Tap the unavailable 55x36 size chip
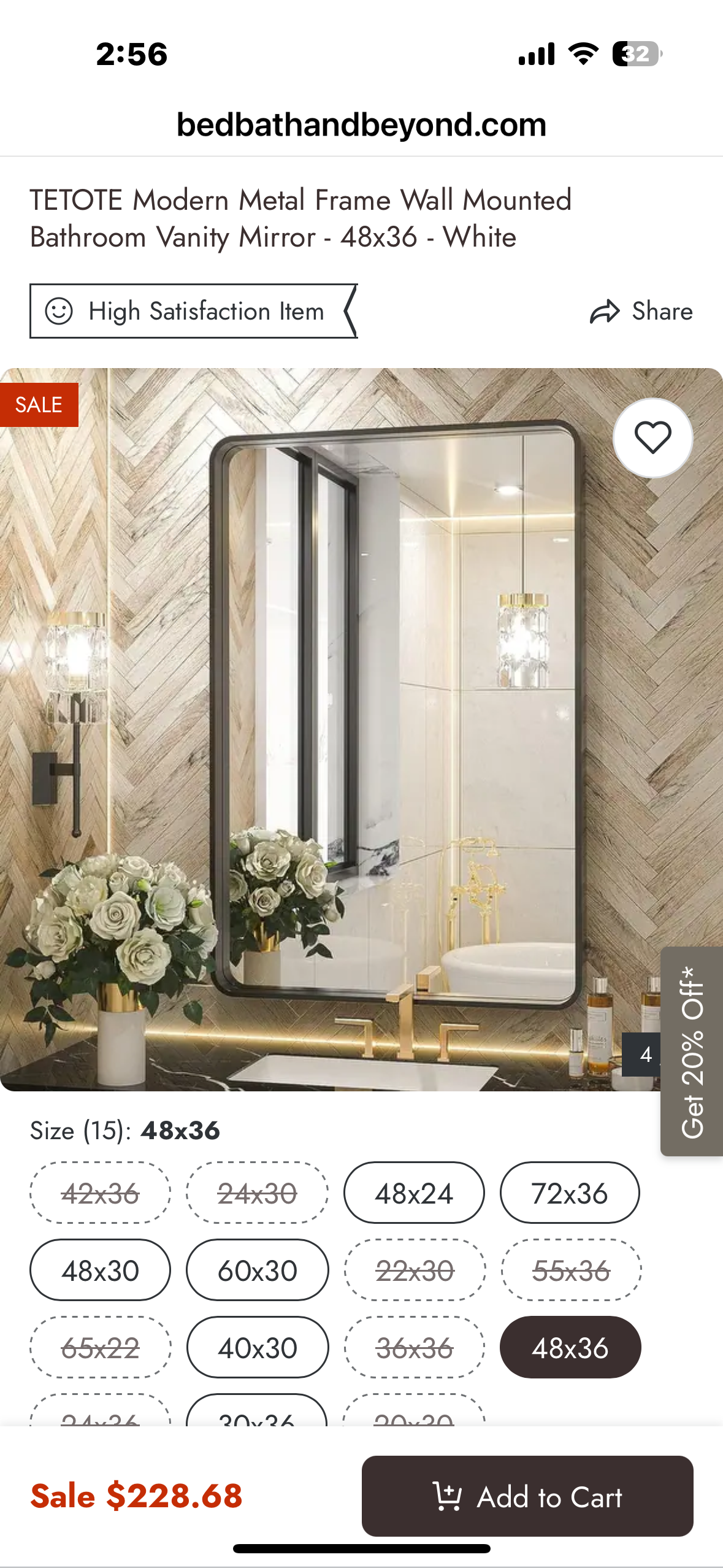Screen dimensions: 723x1568 click(571, 1270)
